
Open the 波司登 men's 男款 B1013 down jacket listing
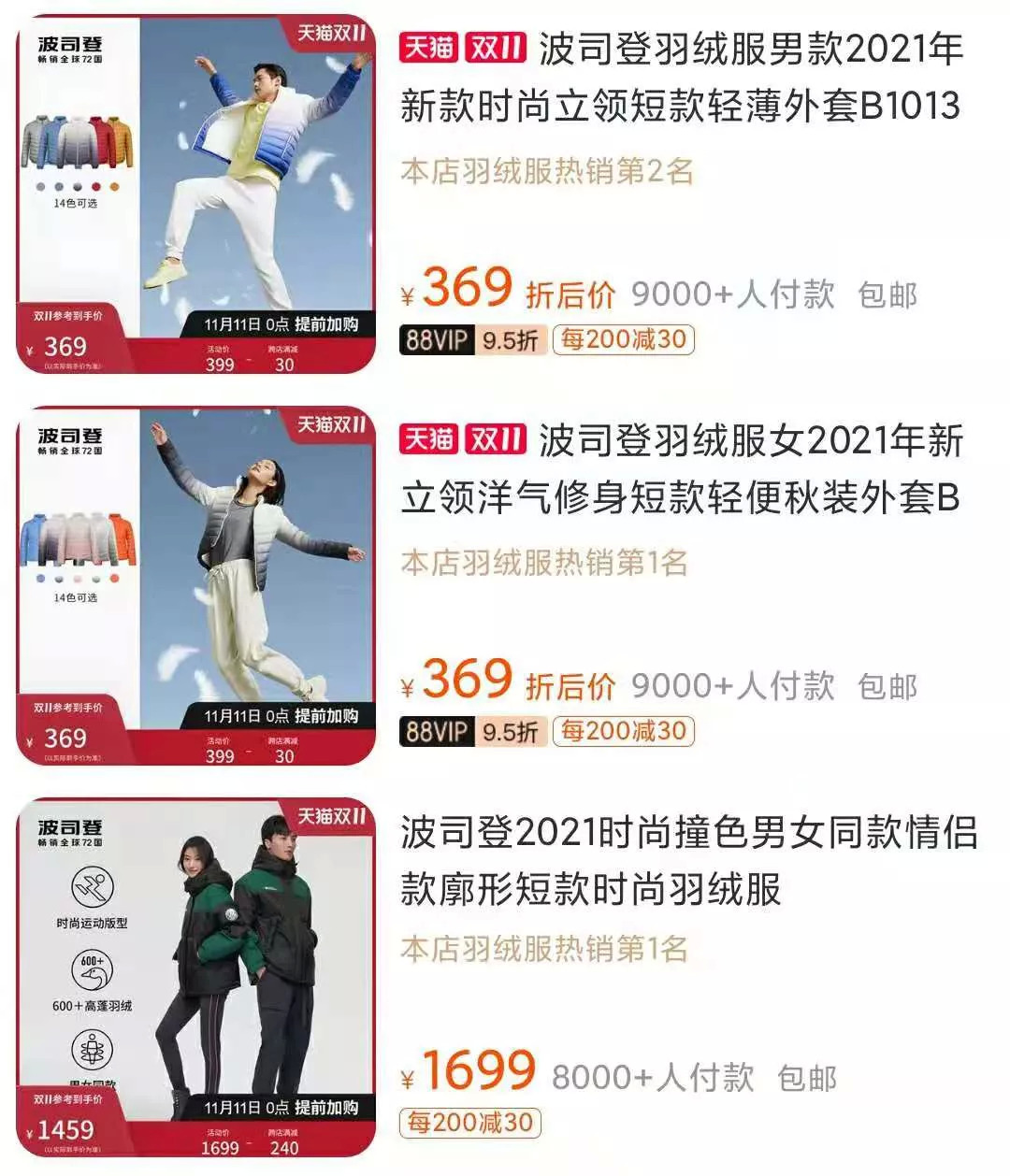pos(680,78)
